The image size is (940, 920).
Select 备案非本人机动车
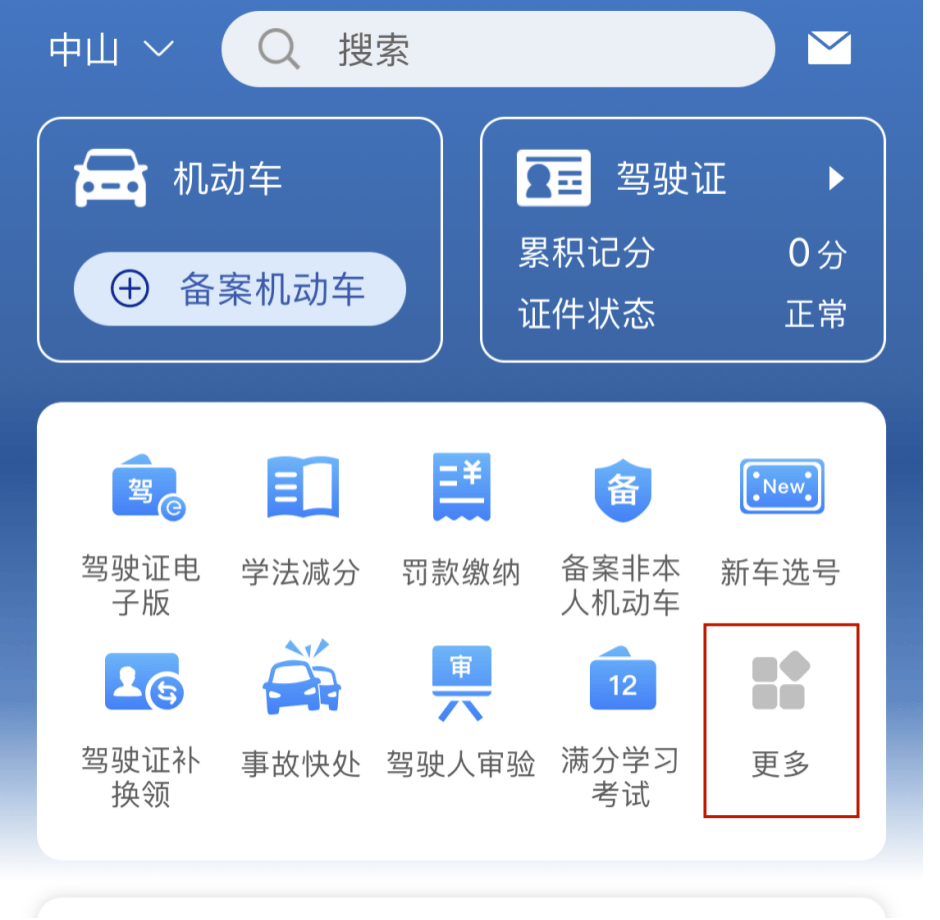click(x=621, y=532)
